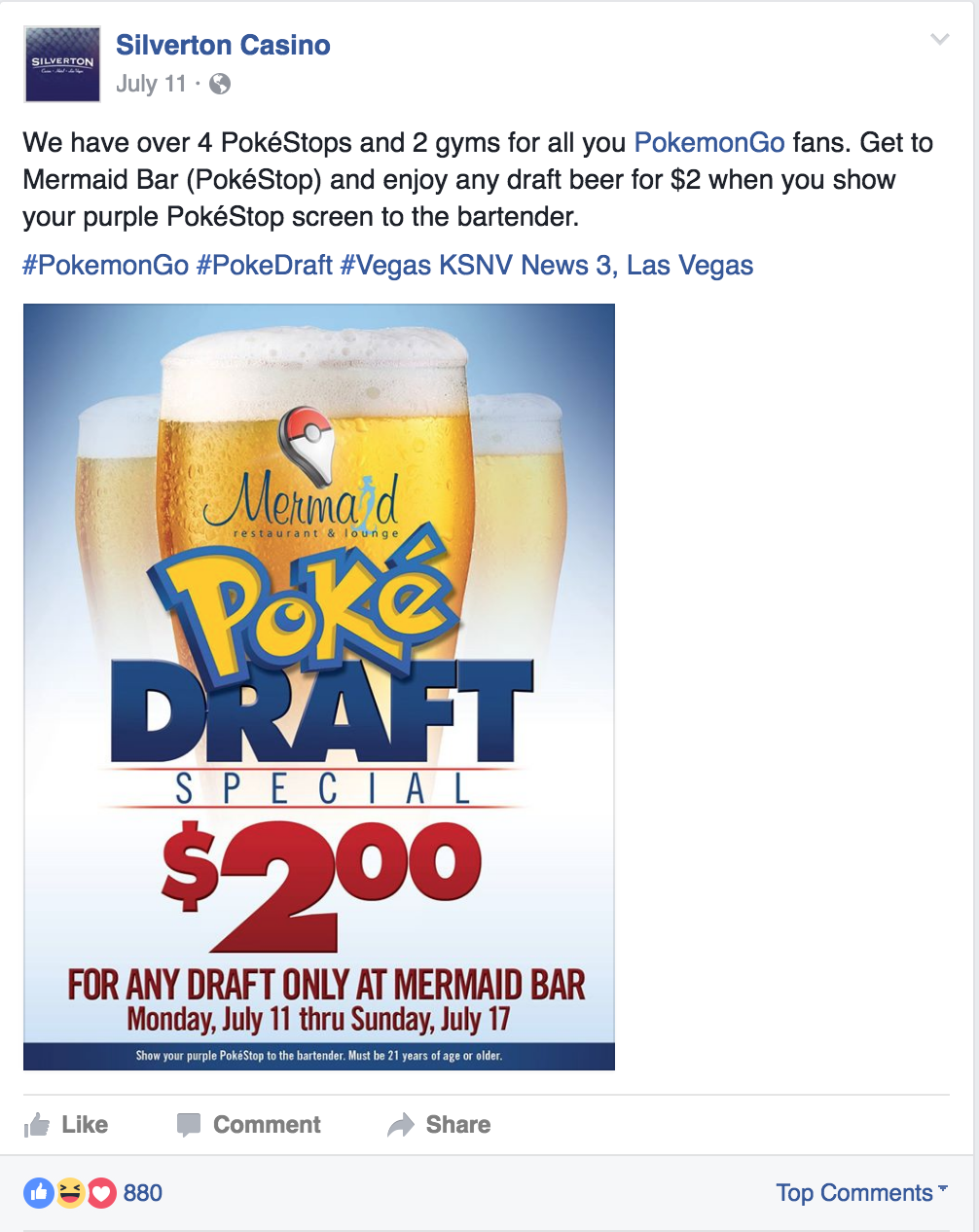Screen dimensions: 979x1232
Task: Share the Silverton Casino post
Action: pos(439,1125)
